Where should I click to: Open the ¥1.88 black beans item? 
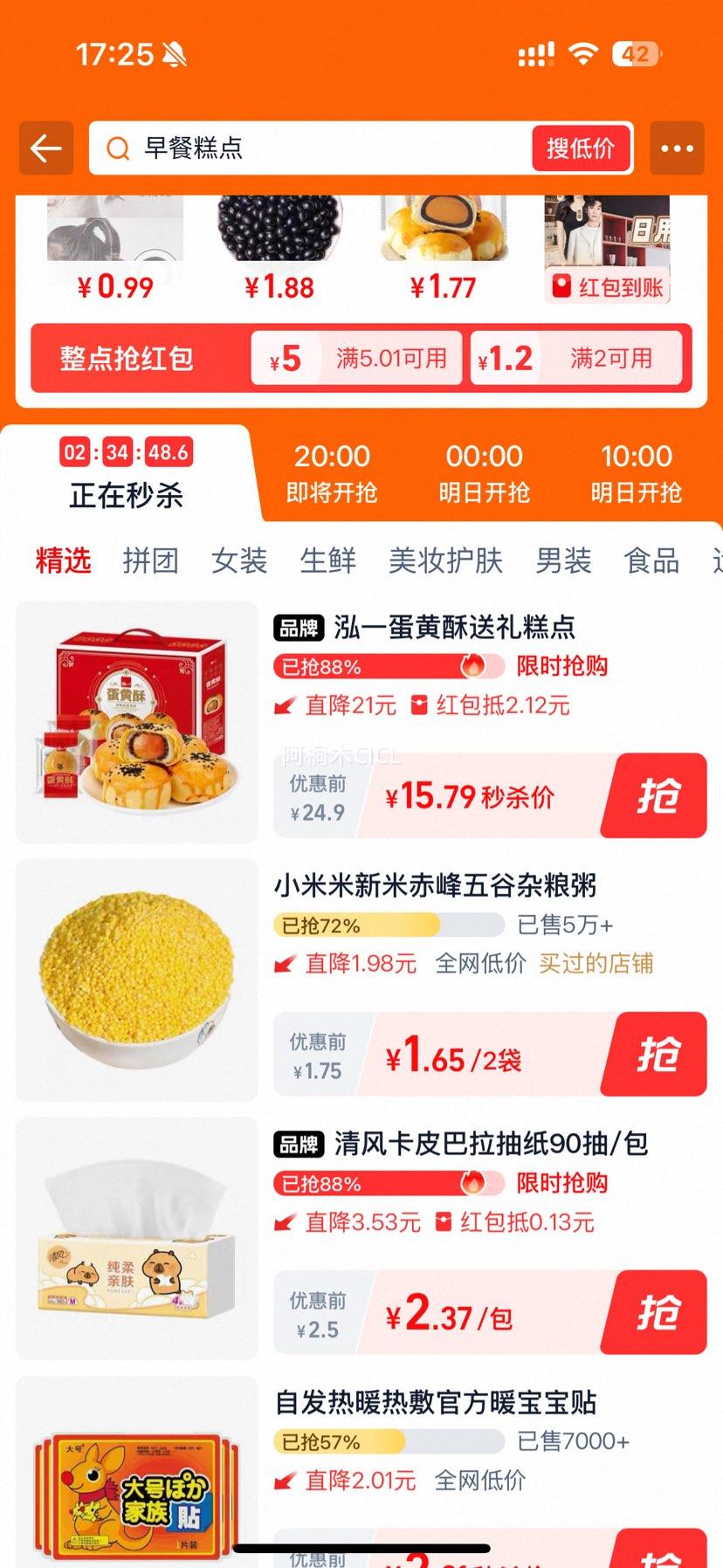[279, 244]
